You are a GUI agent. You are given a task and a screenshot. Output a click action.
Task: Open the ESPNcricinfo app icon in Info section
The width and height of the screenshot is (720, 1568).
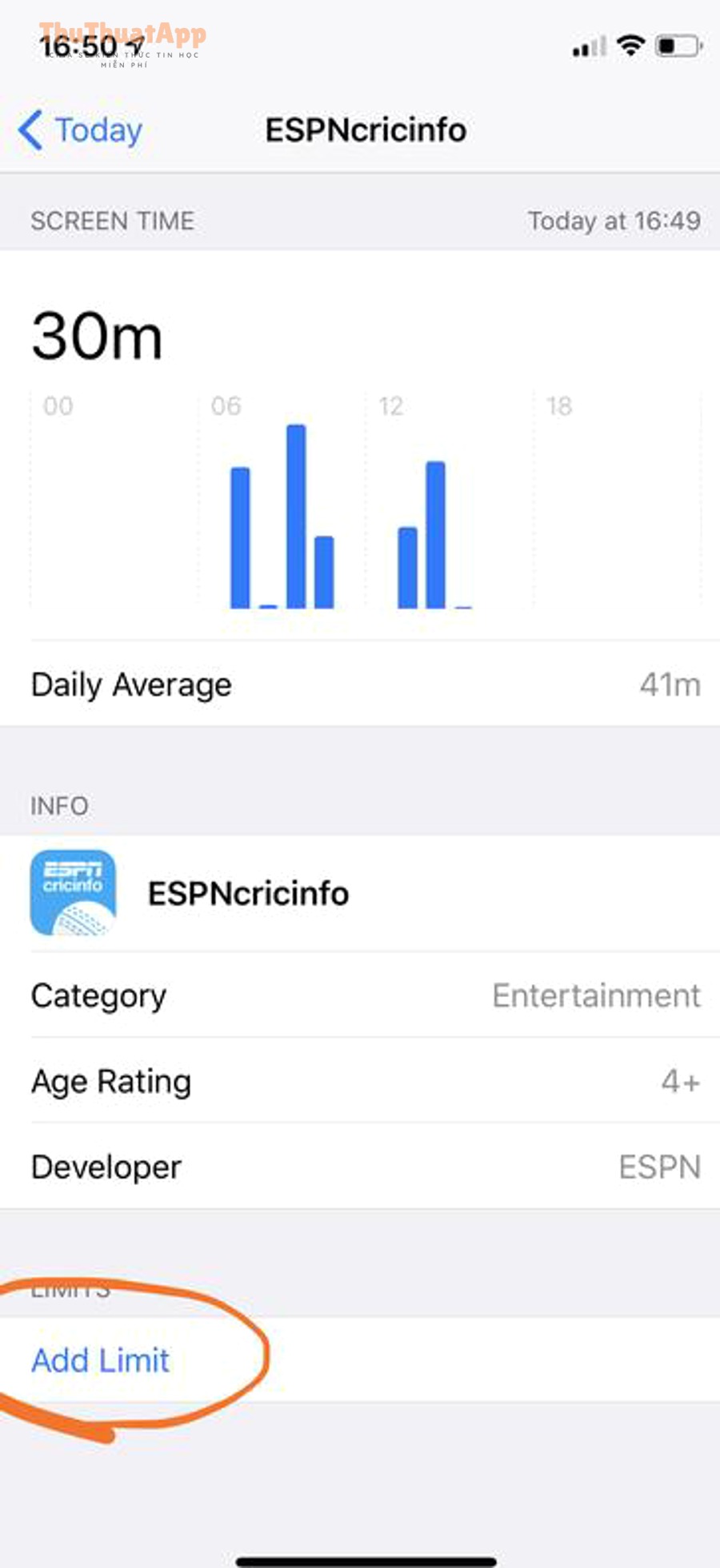tap(74, 894)
